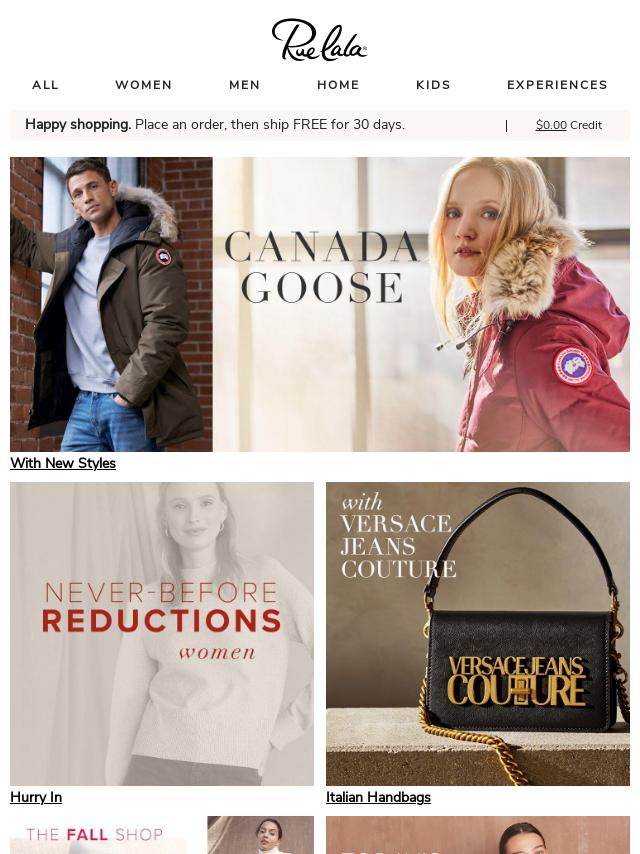Viewport: 640px width, 854px height.
Task: Open the Italian Handbags link
Action: coord(378,797)
